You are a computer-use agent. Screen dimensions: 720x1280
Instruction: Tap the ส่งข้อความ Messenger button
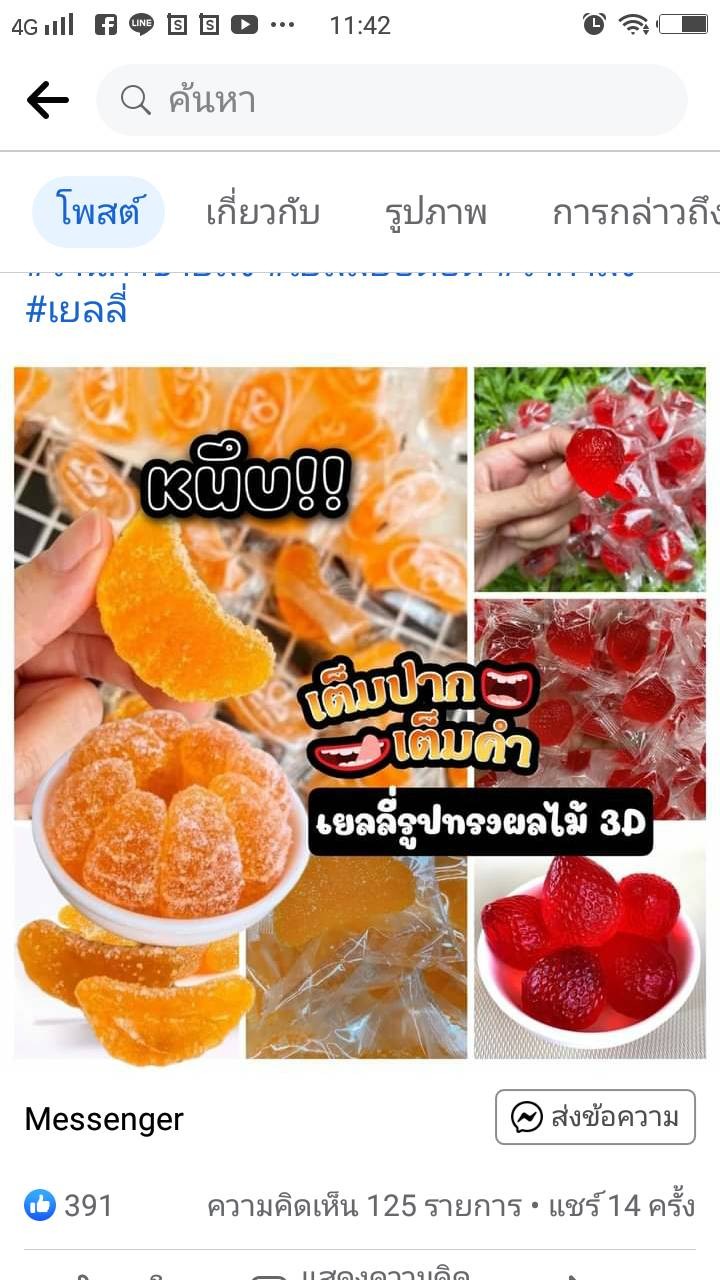coord(595,1117)
